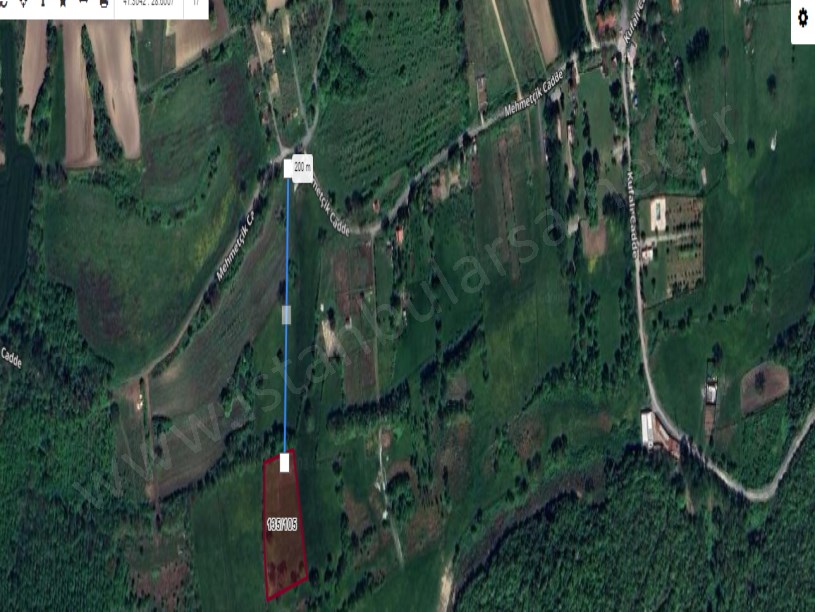Tap the star icon in the toolbar
The height and width of the screenshot is (612, 815).
tap(63, 3)
